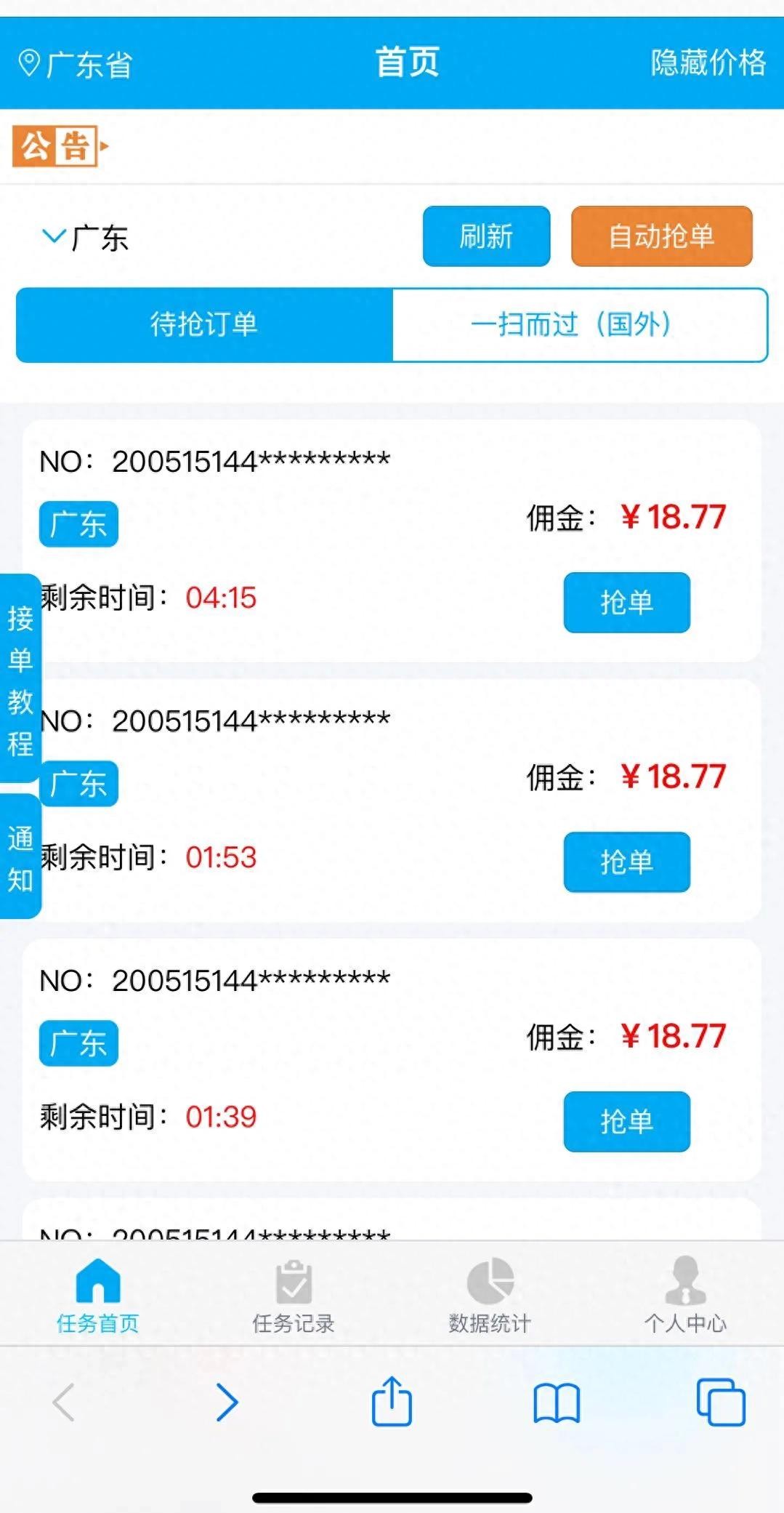Show open browser tabs
The width and height of the screenshot is (784, 1513).
pos(720,1401)
